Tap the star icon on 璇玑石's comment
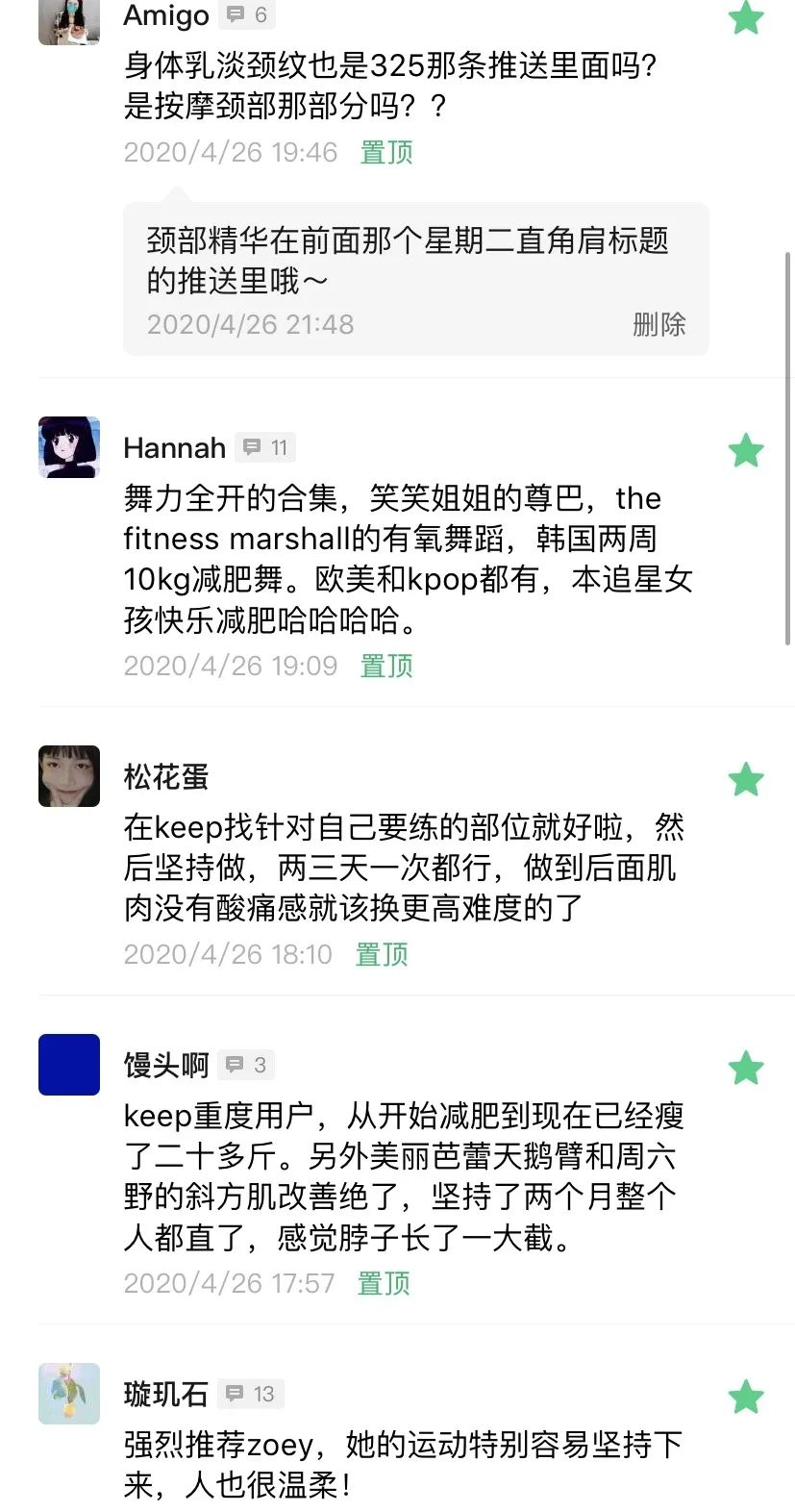 [x=746, y=1396]
